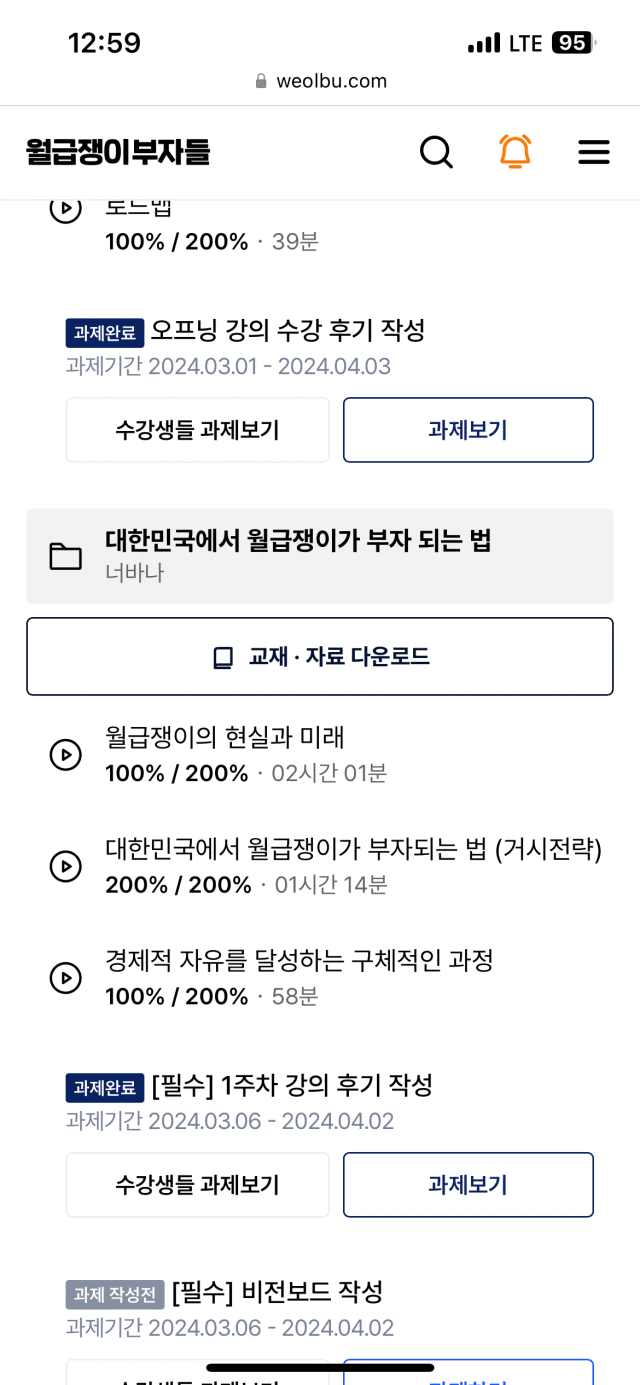Tap 수강생들 과제보기 under 오프닝 강의 수강 후기 작성
Image resolution: width=640 pixels, height=1385 pixels.
[198, 430]
